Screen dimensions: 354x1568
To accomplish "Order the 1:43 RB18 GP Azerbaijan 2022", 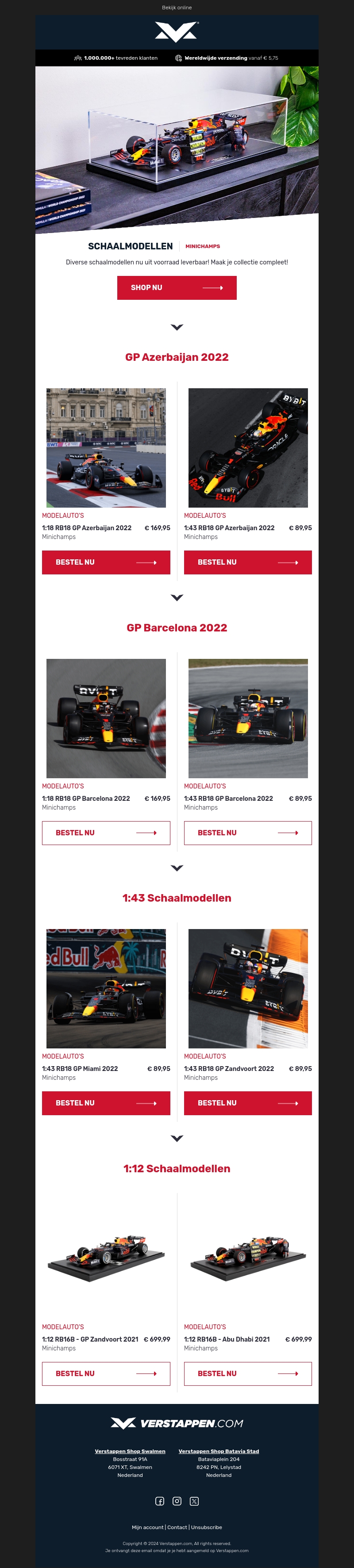I will 247,562.
